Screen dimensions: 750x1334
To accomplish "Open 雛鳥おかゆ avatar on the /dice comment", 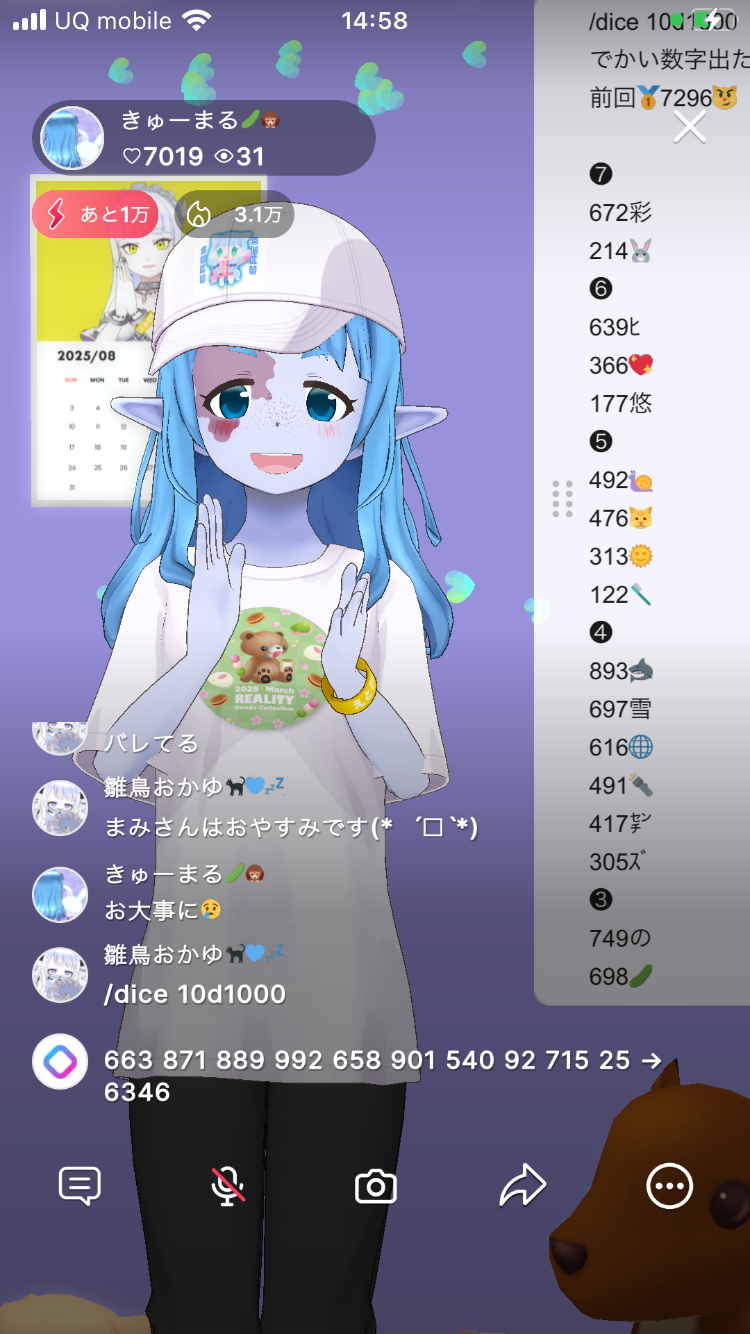I will 60,975.
